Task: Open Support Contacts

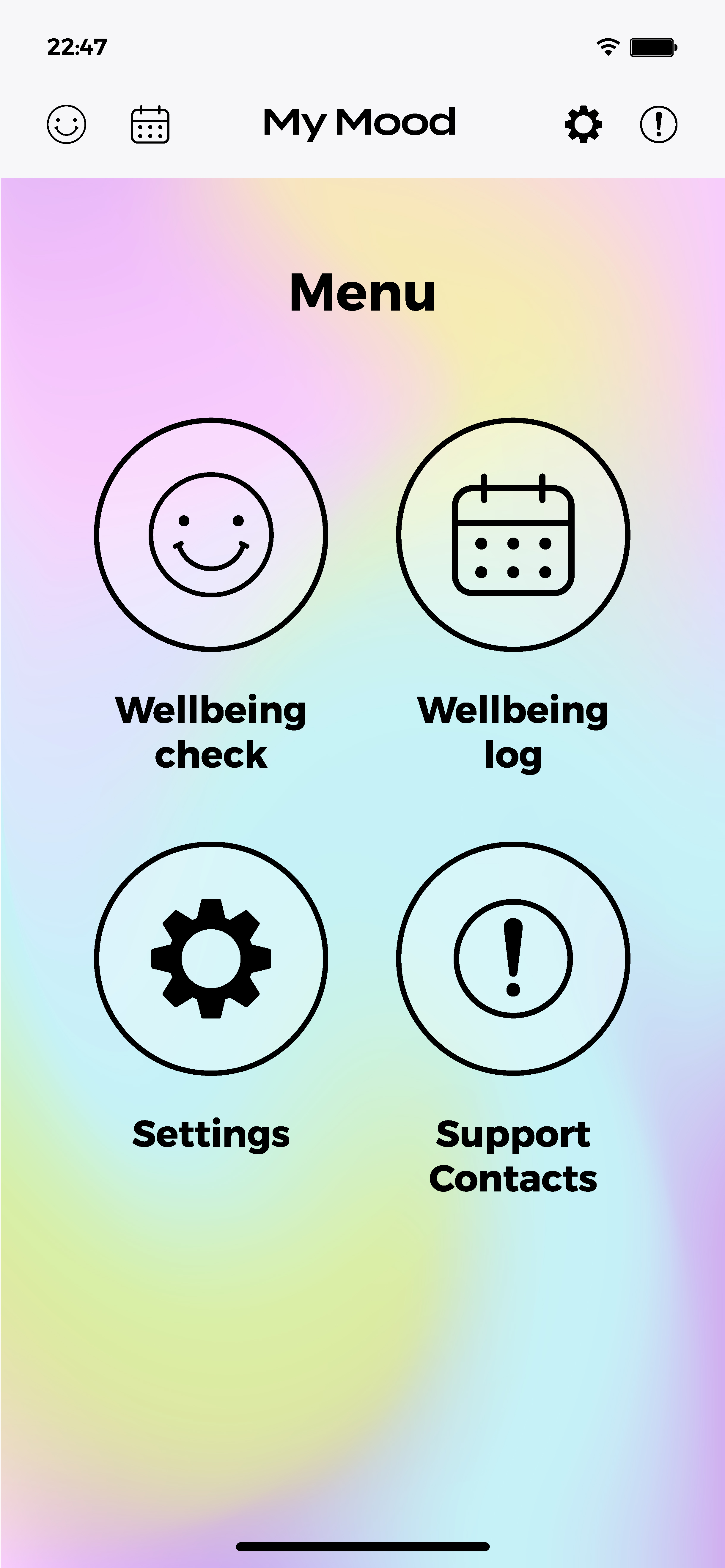Action: (x=513, y=958)
